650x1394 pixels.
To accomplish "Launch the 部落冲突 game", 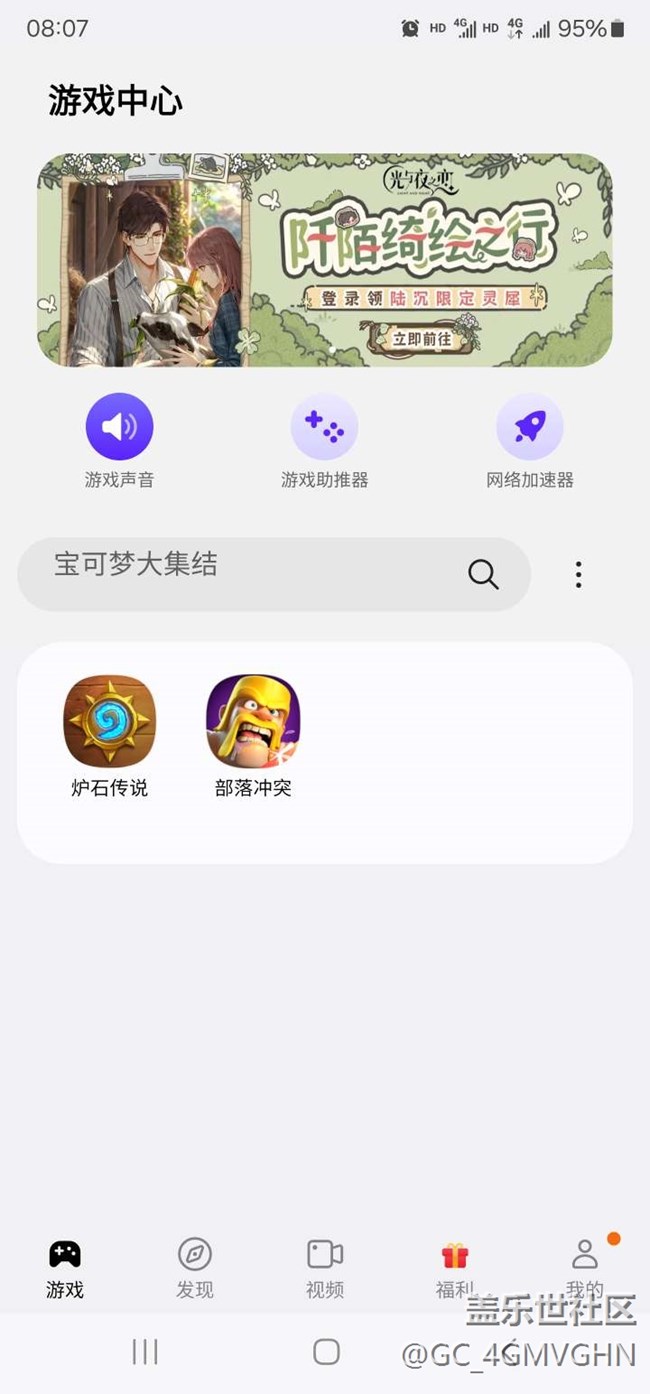I will tap(253, 721).
